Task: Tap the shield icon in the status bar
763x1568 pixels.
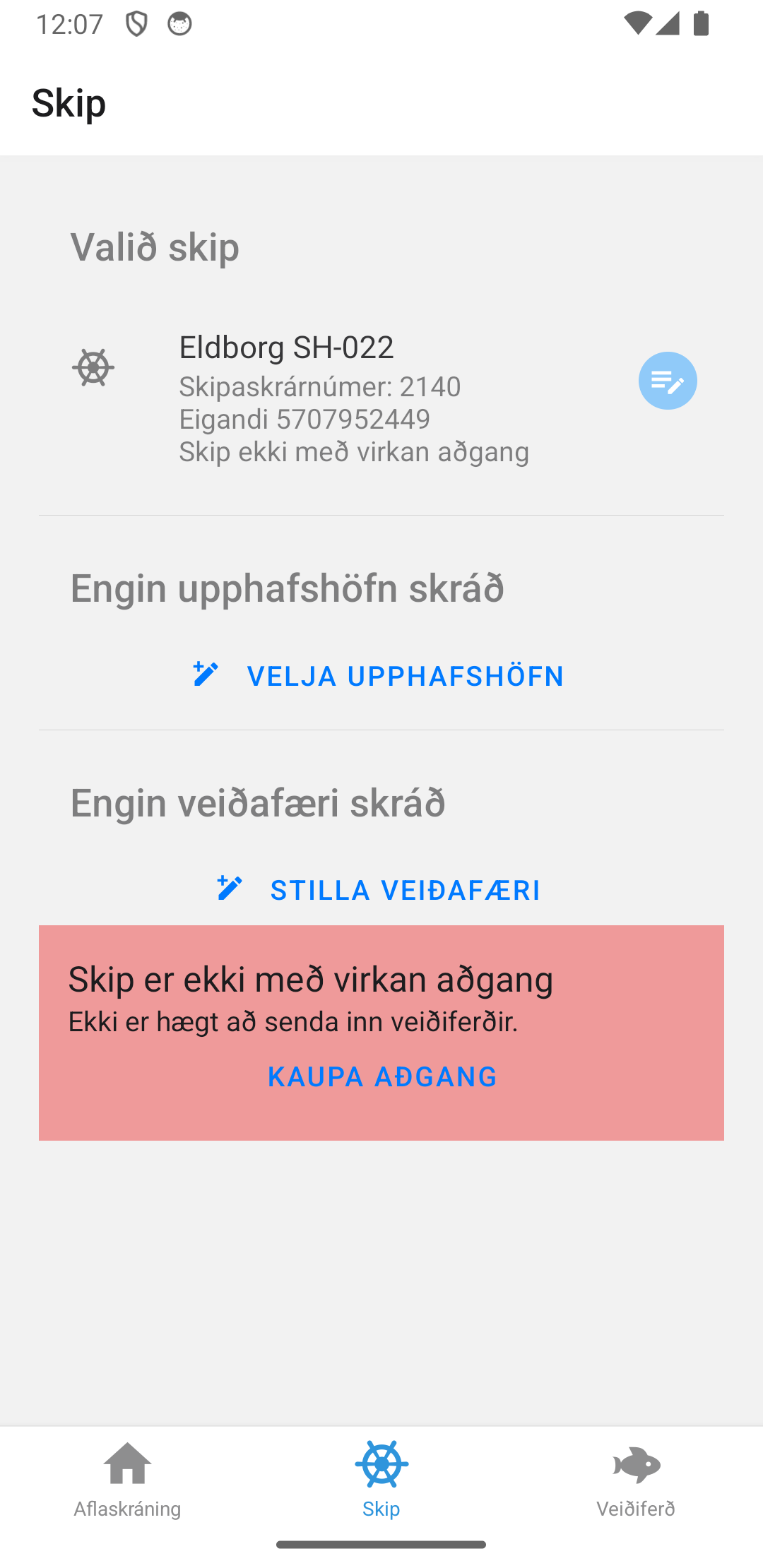Action: click(136, 23)
